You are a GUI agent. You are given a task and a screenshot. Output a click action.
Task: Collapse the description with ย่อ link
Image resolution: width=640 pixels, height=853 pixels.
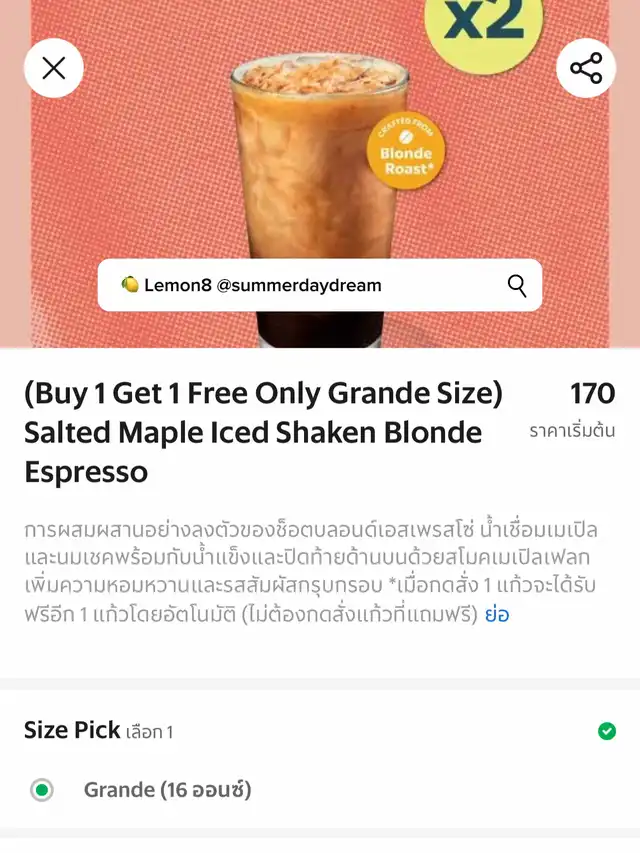pyautogui.click(x=497, y=614)
